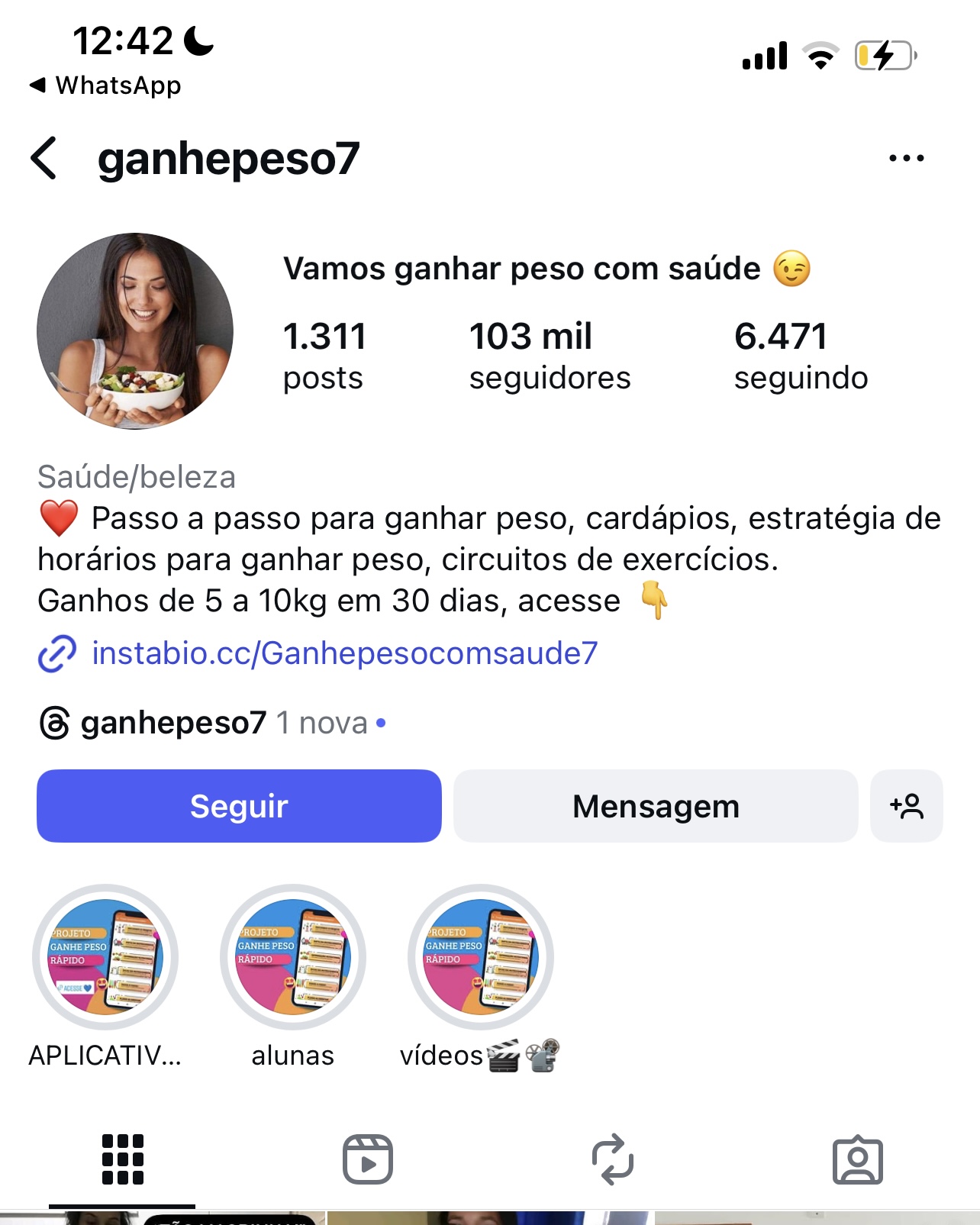View the 6.471 seguindo list
This screenshot has height=1225, width=980.
pos(801,356)
